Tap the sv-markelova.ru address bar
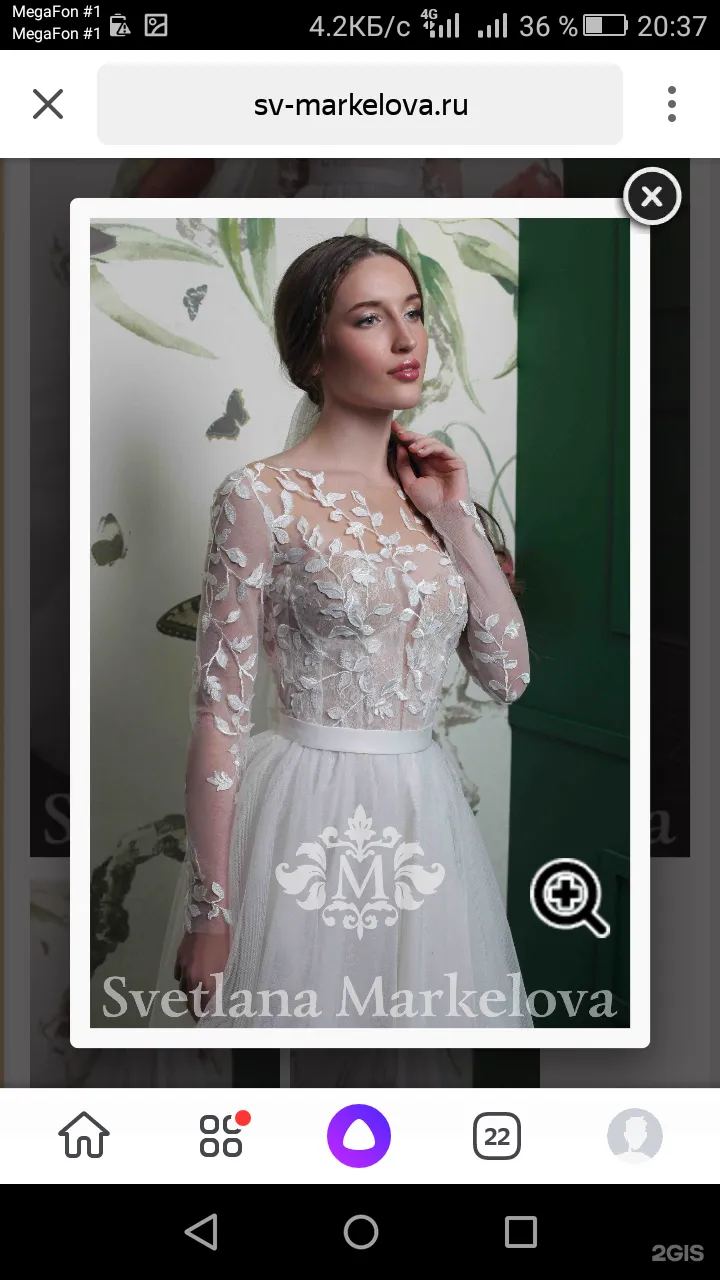720x1280 pixels. pos(360,105)
